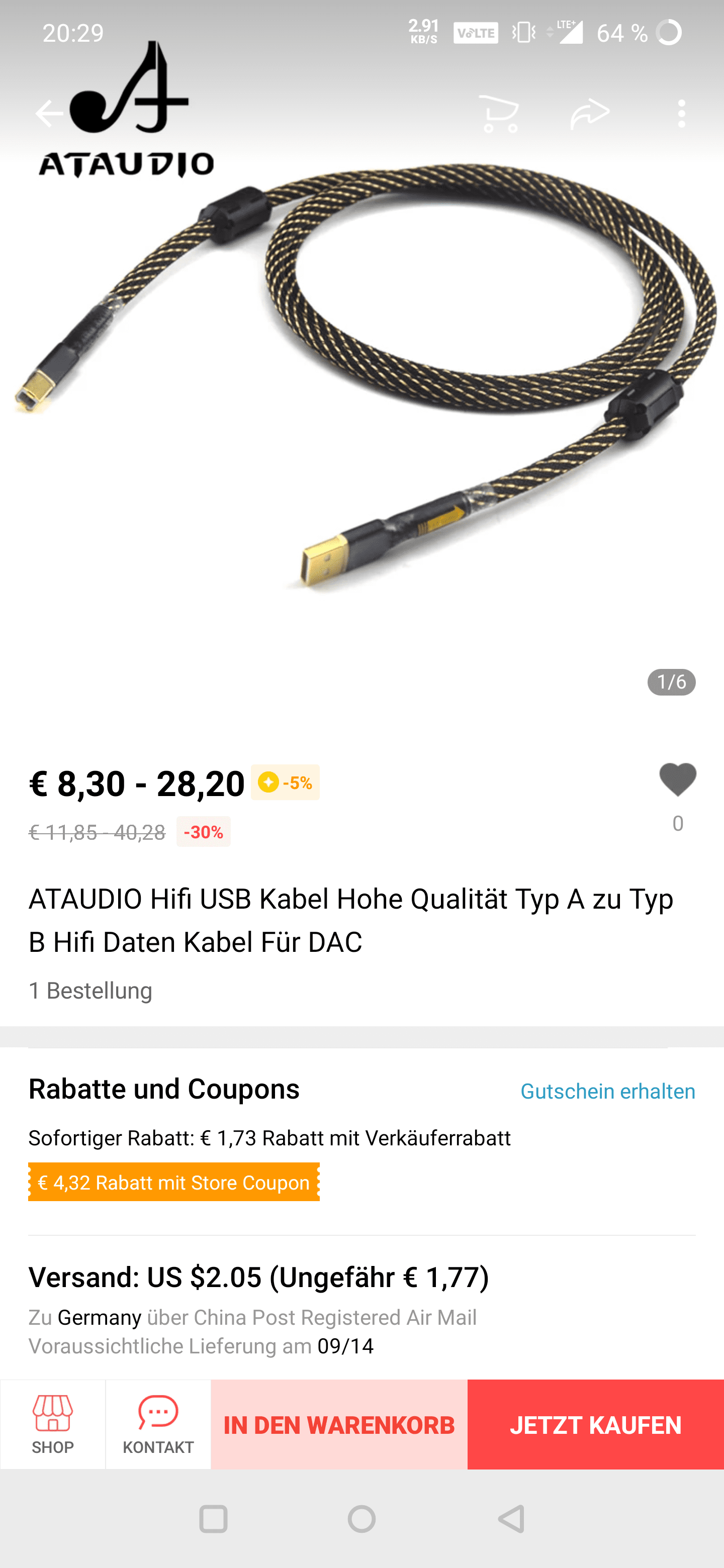724x1568 pixels.
Task: Tap the system home button
Action: 361,1519
